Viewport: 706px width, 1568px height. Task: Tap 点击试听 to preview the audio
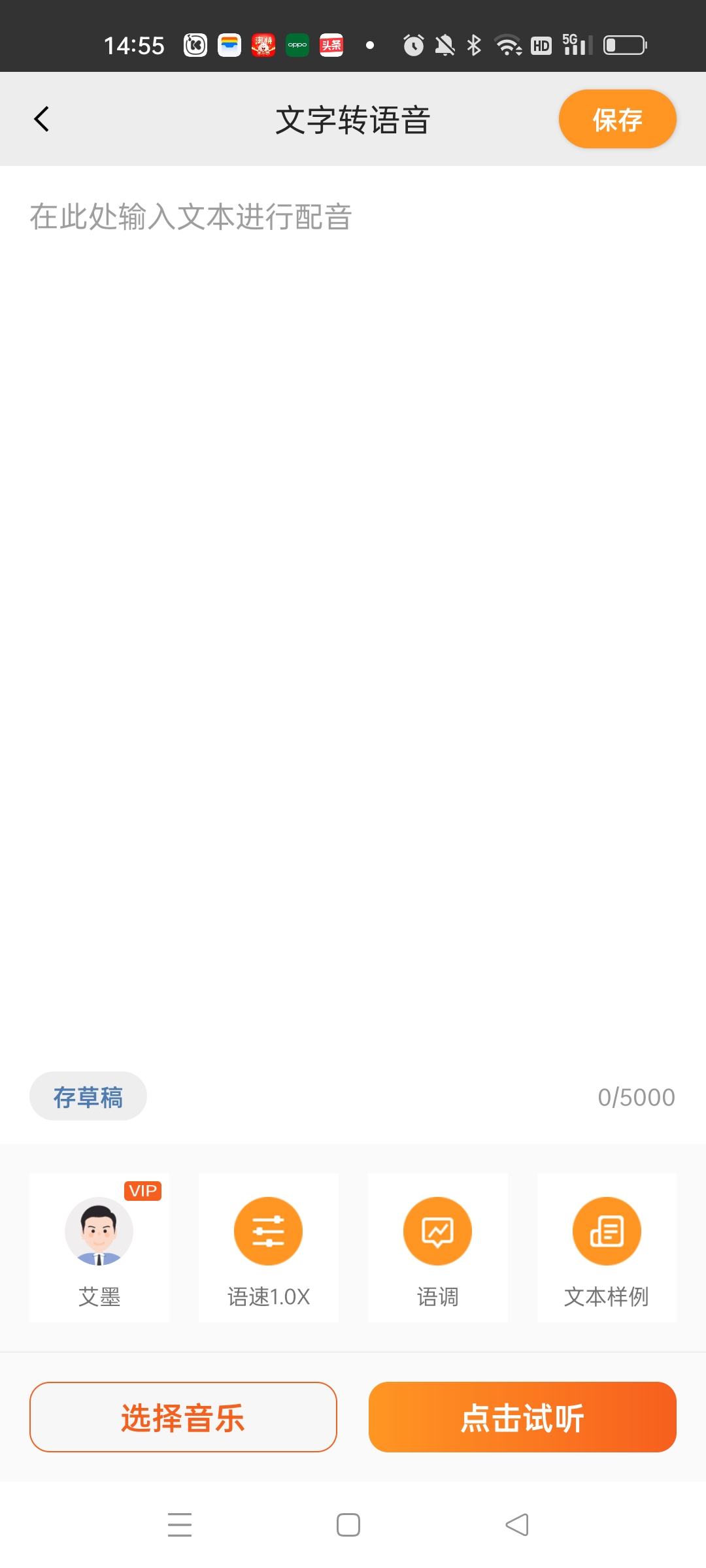pyautogui.click(x=521, y=1417)
